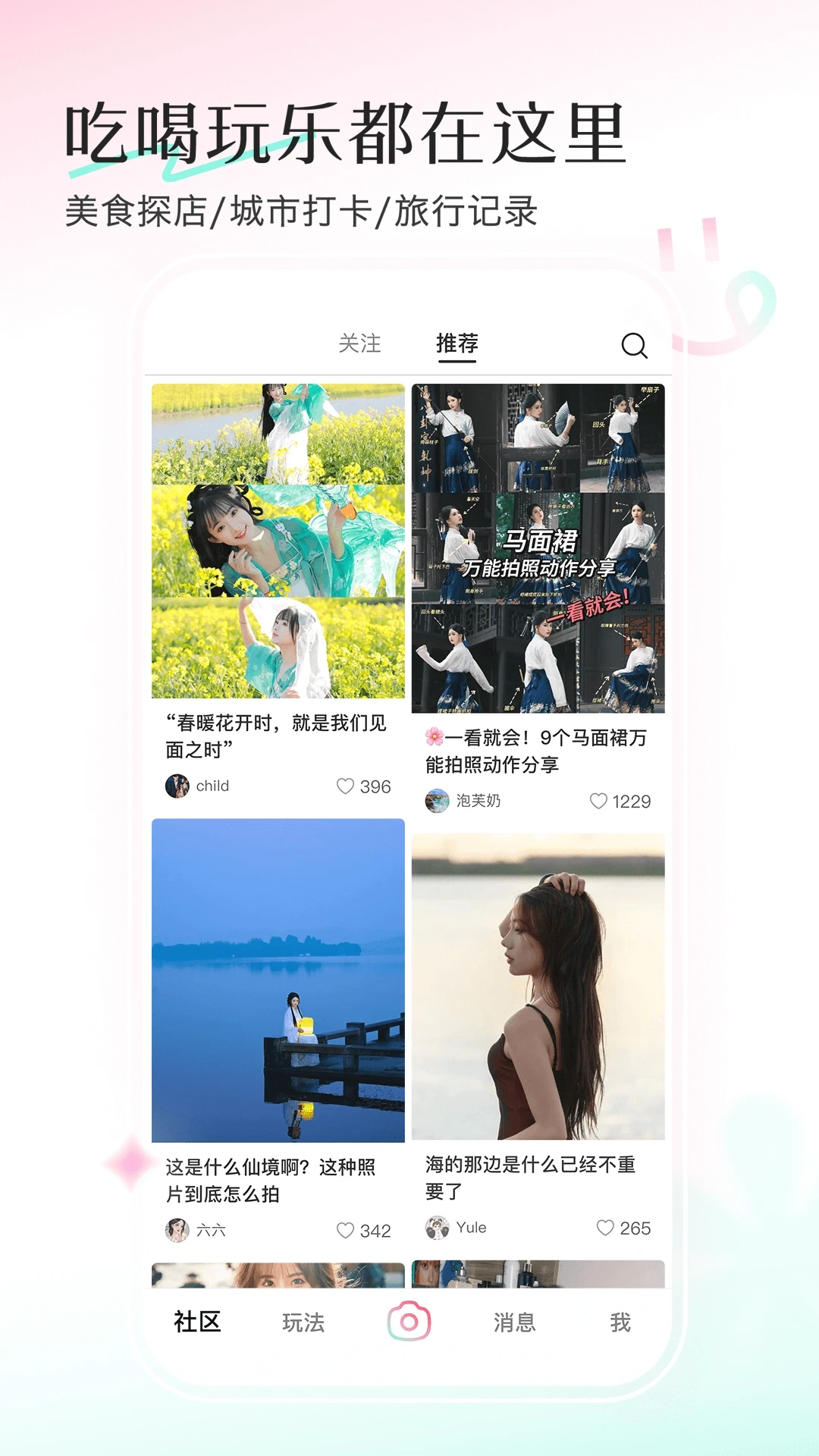Open the search icon
Image resolution: width=819 pixels, height=1456 pixels.
point(635,347)
